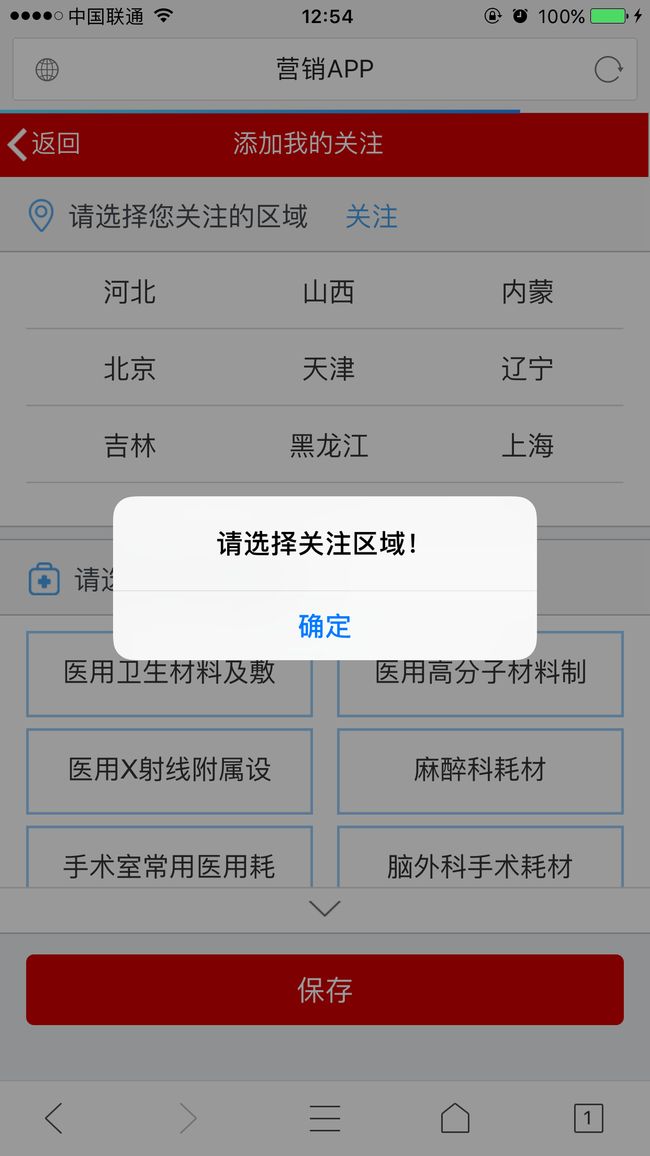Pick 黑龙江 as a region

pos(329,445)
